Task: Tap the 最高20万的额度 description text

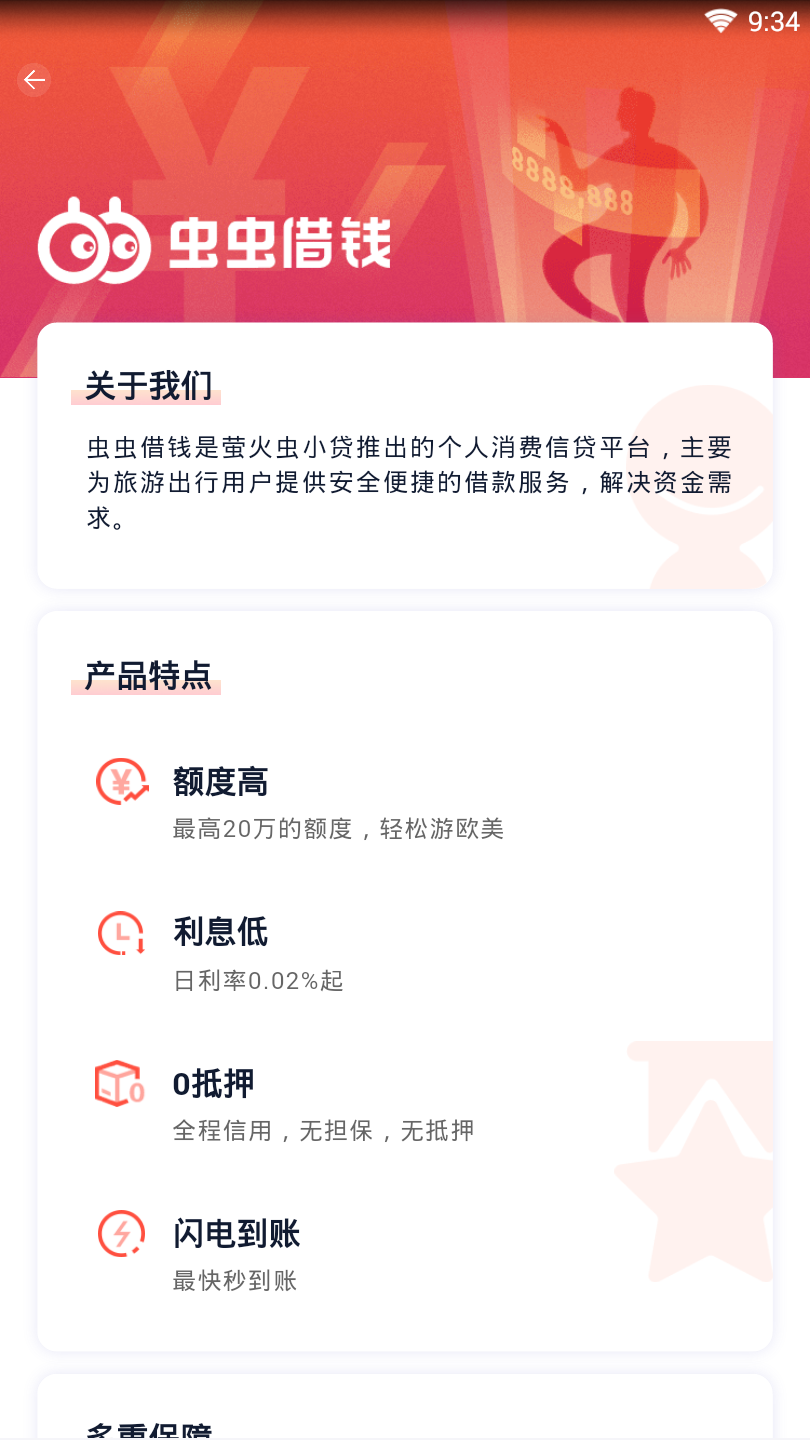Action: point(338,829)
